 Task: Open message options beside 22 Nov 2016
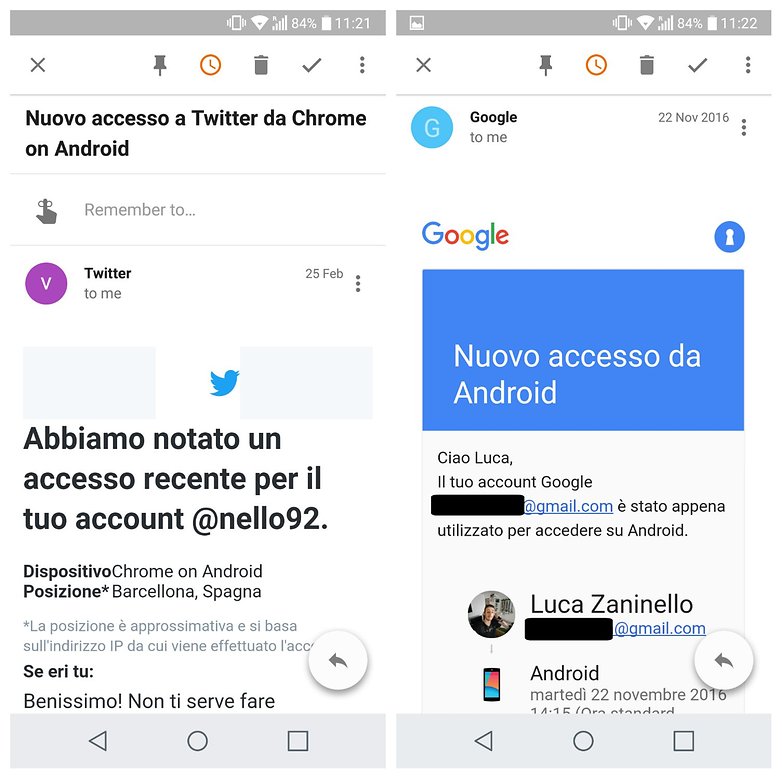pyautogui.click(x=744, y=127)
